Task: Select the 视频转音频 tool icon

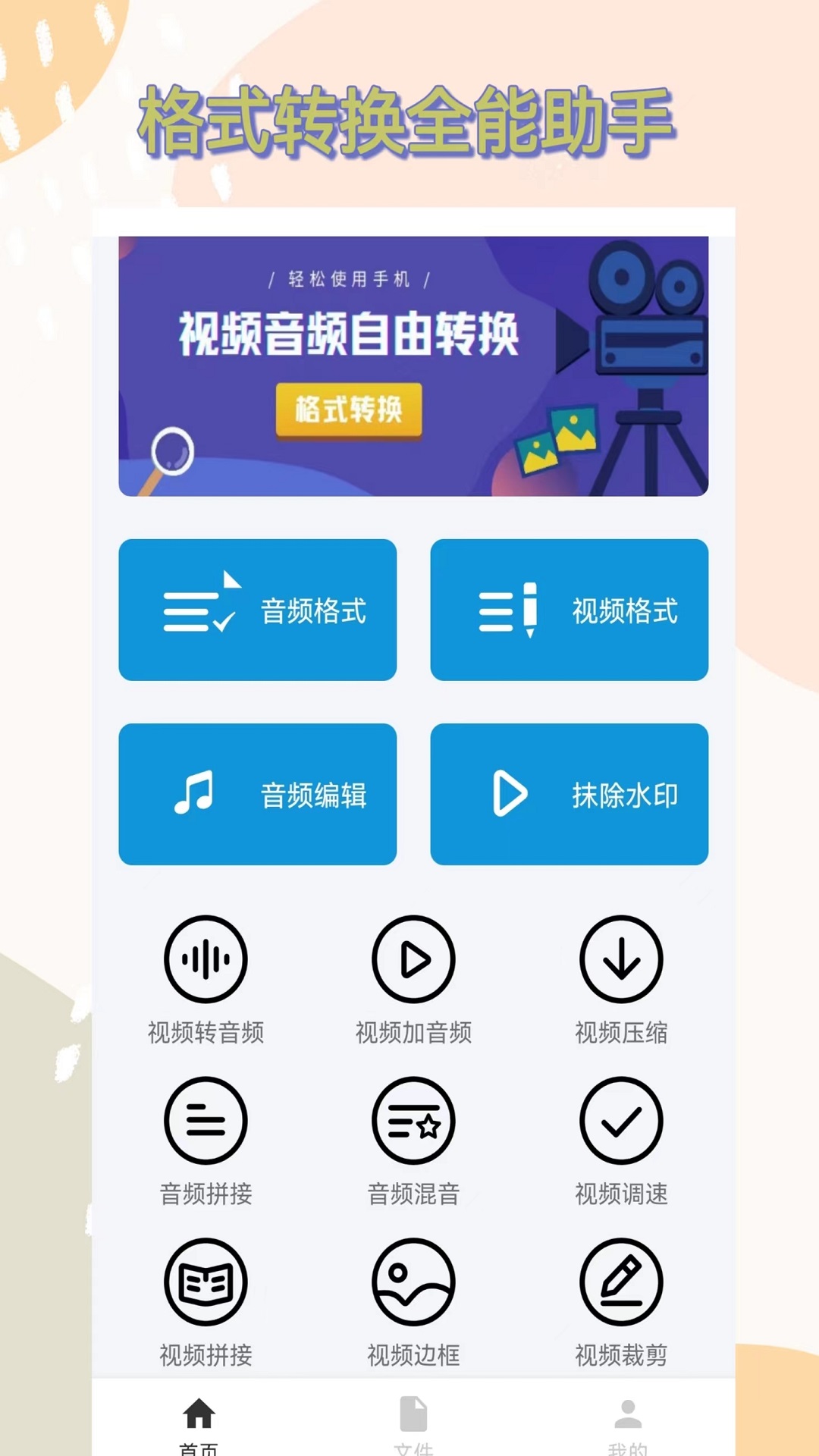Action: [x=206, y=959]
